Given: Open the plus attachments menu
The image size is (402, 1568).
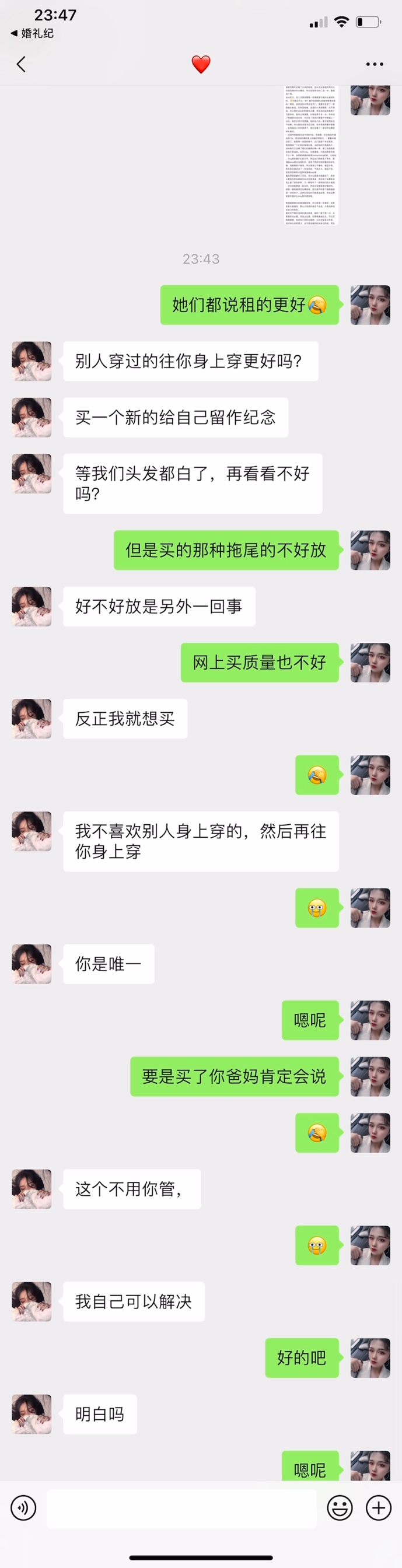Looking at the screenshot, I should click(x=378, y=1508).
